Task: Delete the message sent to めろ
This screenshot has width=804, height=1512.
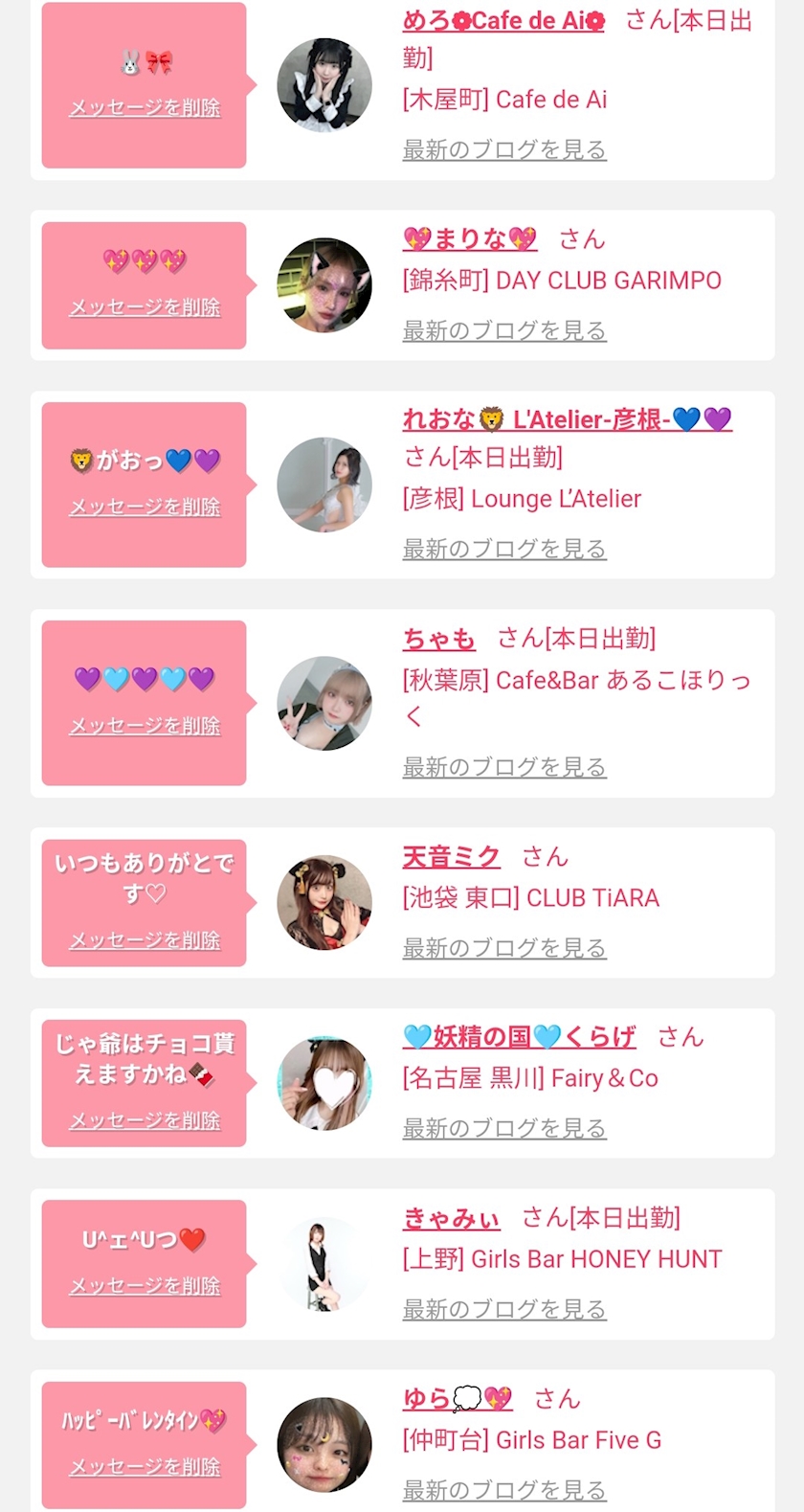Action: click(x=145, y=108)
